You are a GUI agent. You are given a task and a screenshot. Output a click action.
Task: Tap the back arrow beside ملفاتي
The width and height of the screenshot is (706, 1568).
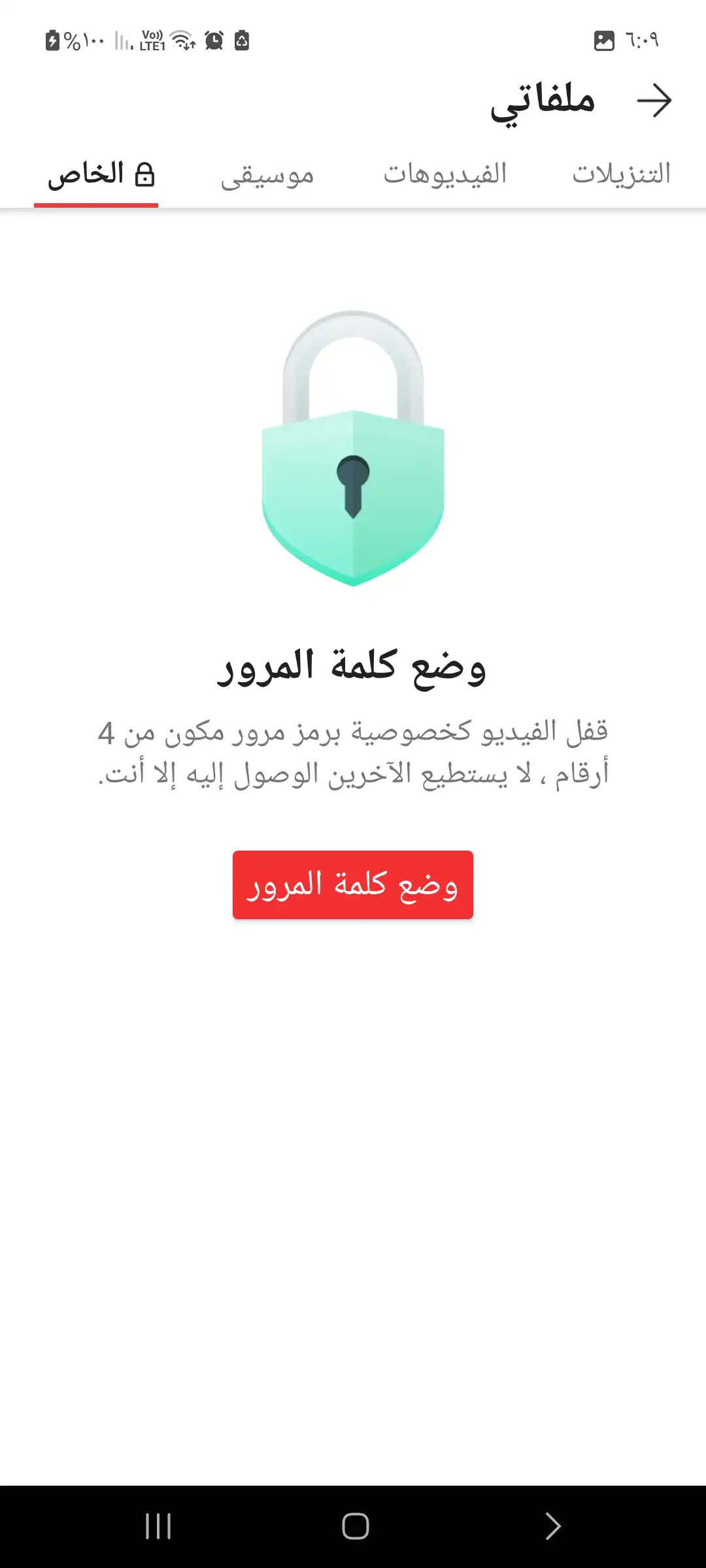[x=654, y=101]
